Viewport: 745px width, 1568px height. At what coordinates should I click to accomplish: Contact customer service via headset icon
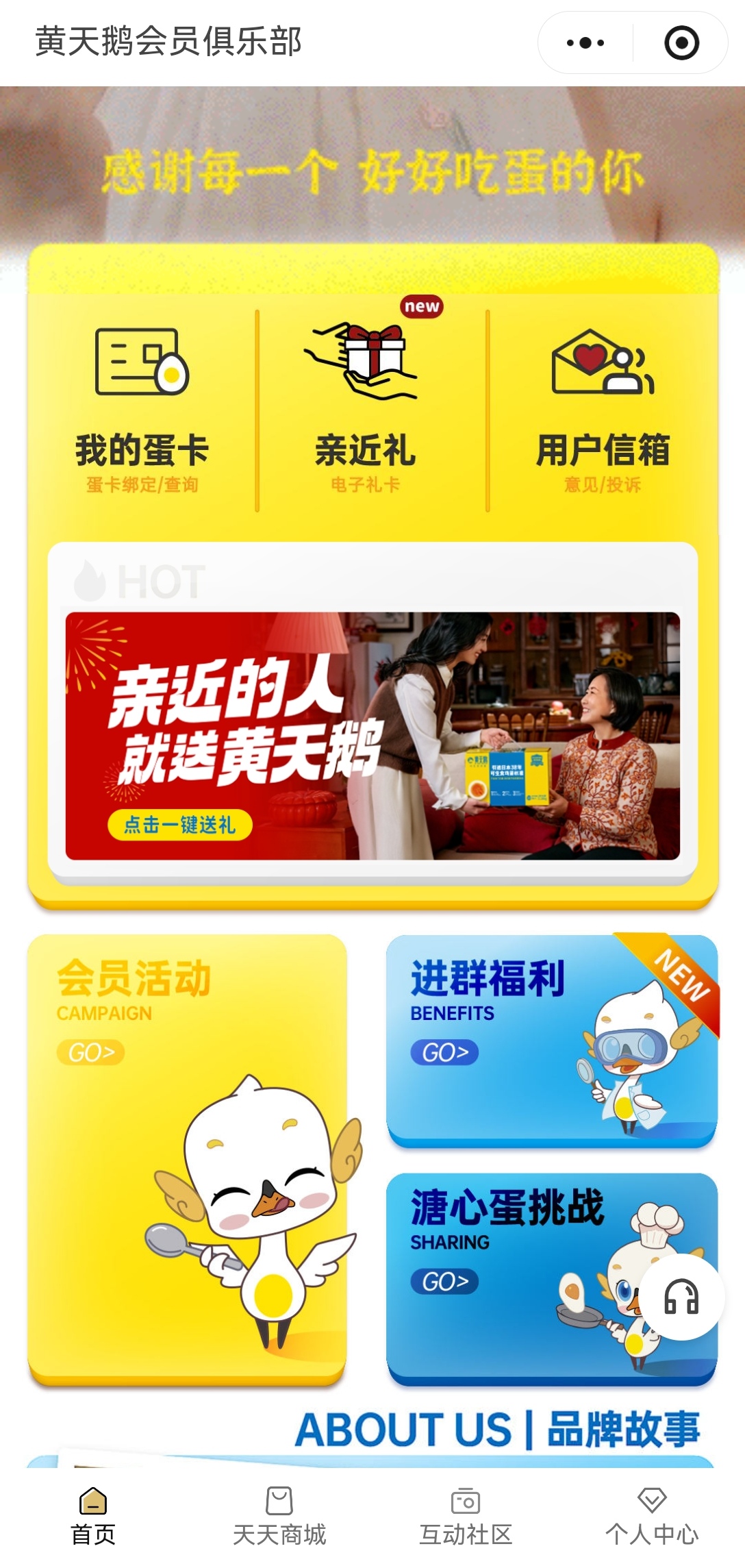(681, 1297)
